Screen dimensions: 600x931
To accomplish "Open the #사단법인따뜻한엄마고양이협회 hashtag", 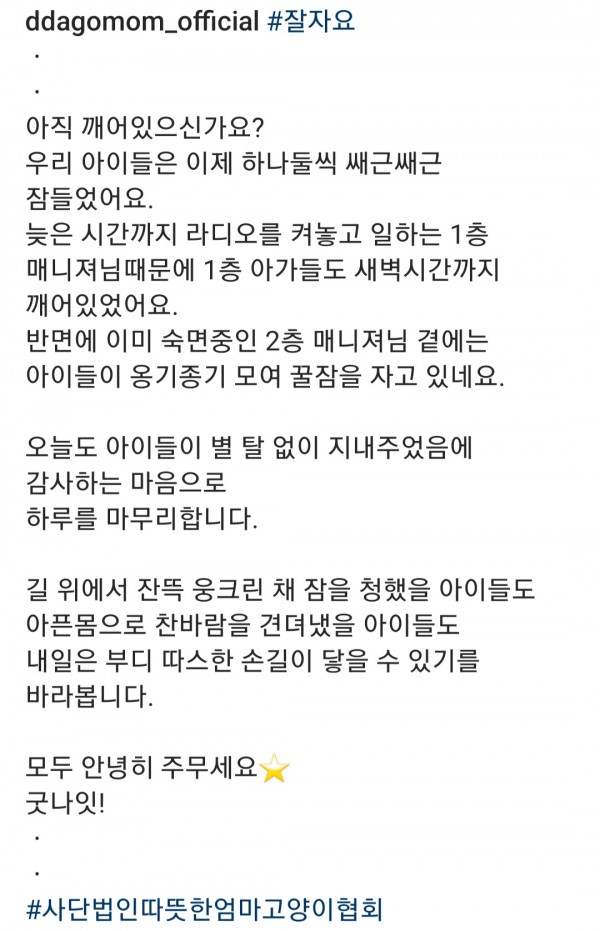I will pyautogui.click(x=204, y=910).
